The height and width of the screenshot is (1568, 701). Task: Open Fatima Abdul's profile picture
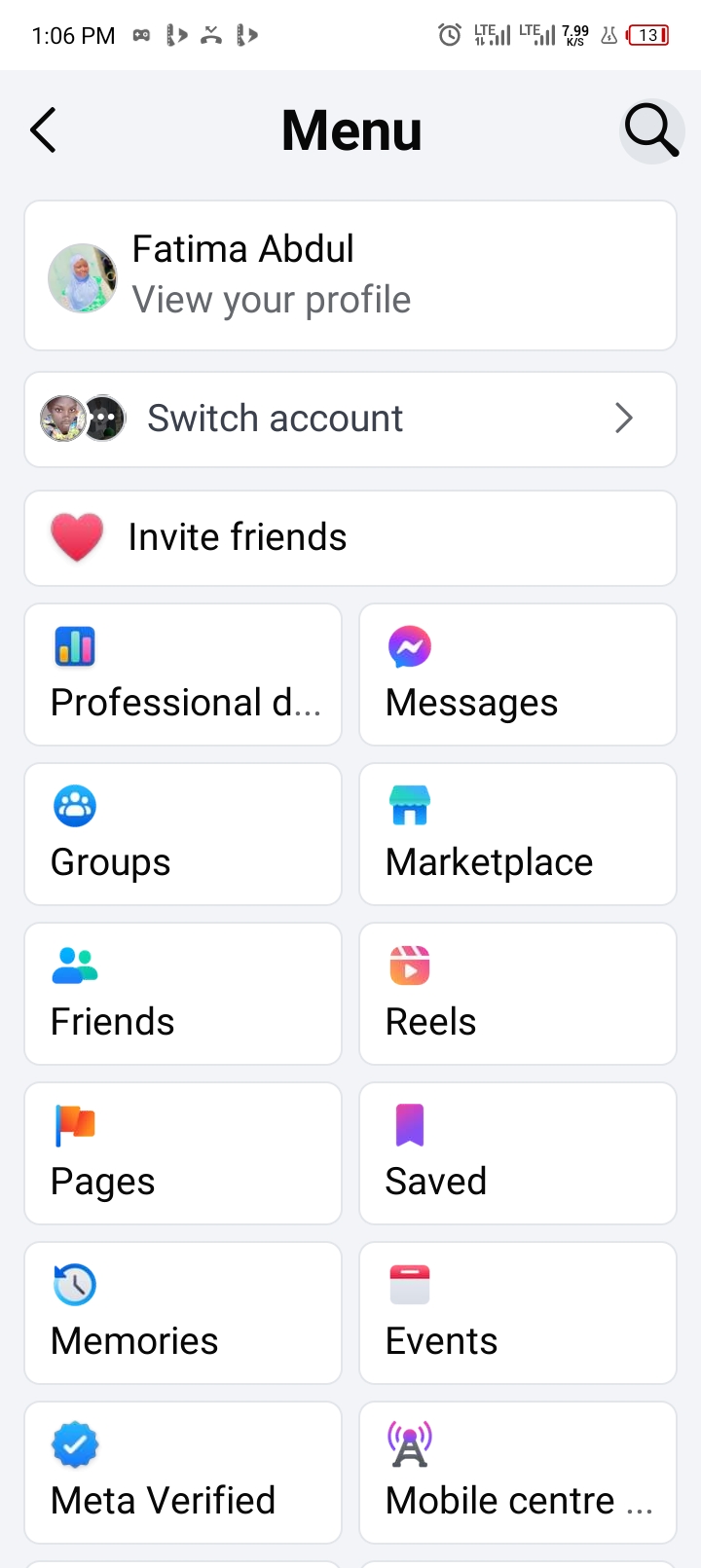[x=83, y=277]
